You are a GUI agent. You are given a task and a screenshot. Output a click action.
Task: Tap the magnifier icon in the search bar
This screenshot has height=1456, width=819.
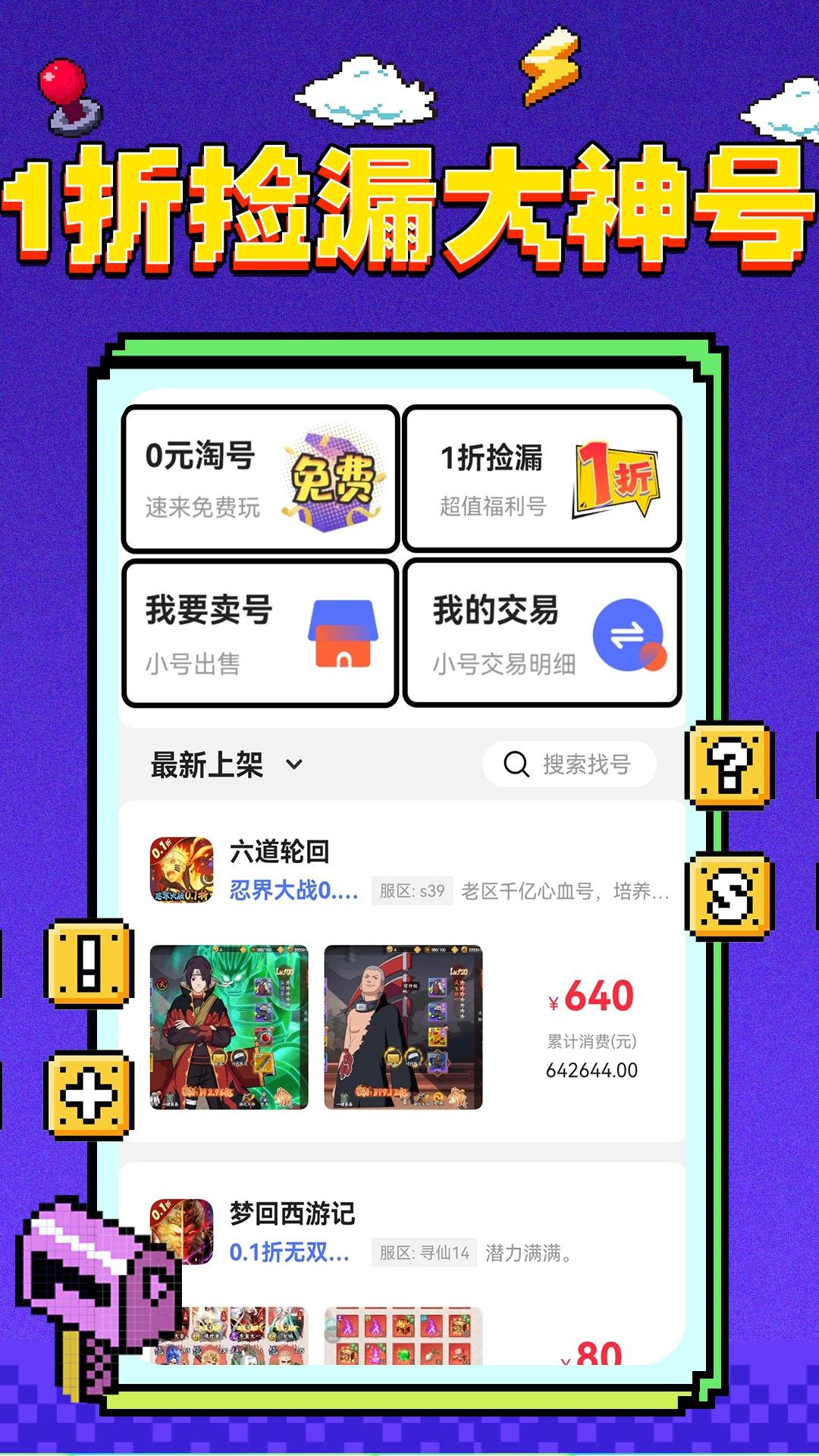(x=517, y=764)
